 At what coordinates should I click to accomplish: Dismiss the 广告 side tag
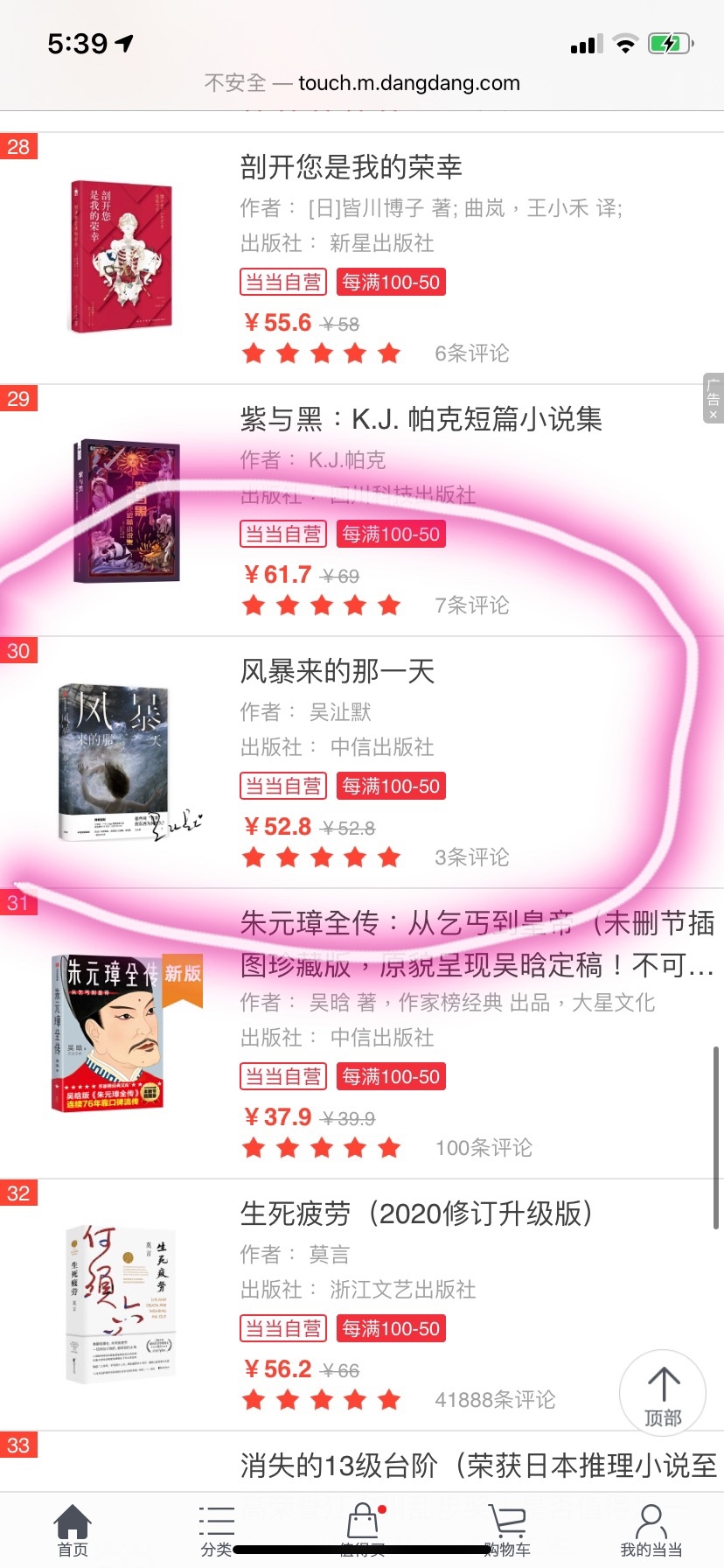point(714,414)
